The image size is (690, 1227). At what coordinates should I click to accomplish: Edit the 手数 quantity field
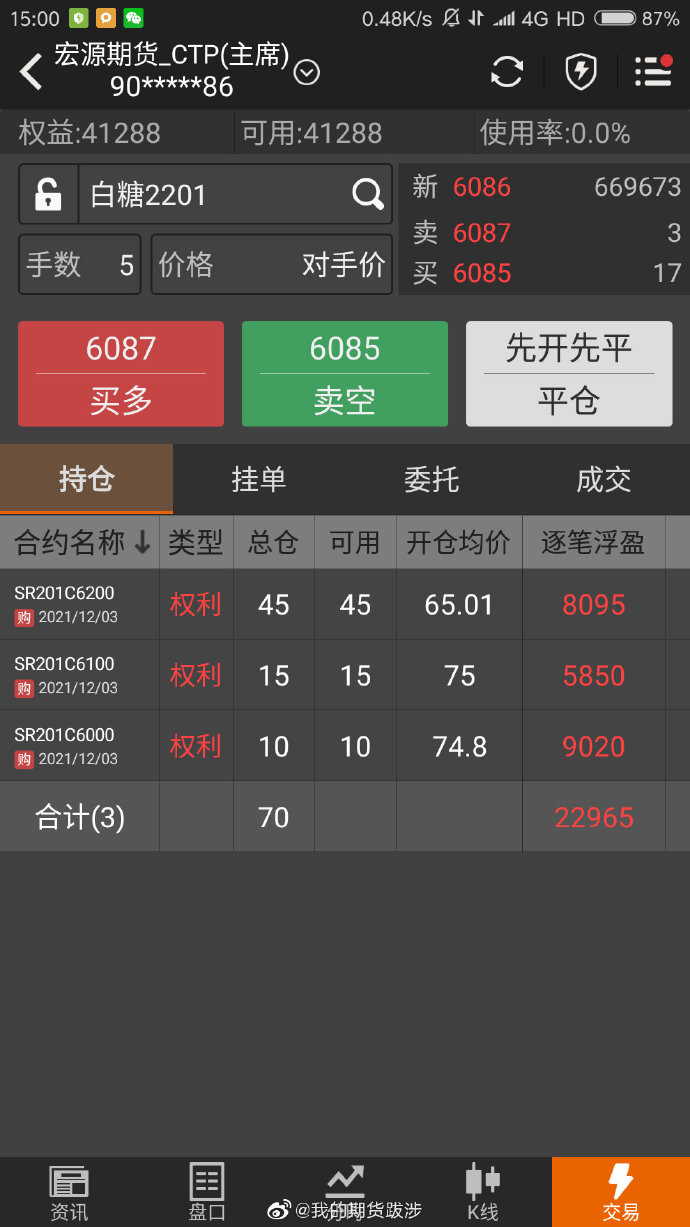pyautogui.click(x=80, y=265)
